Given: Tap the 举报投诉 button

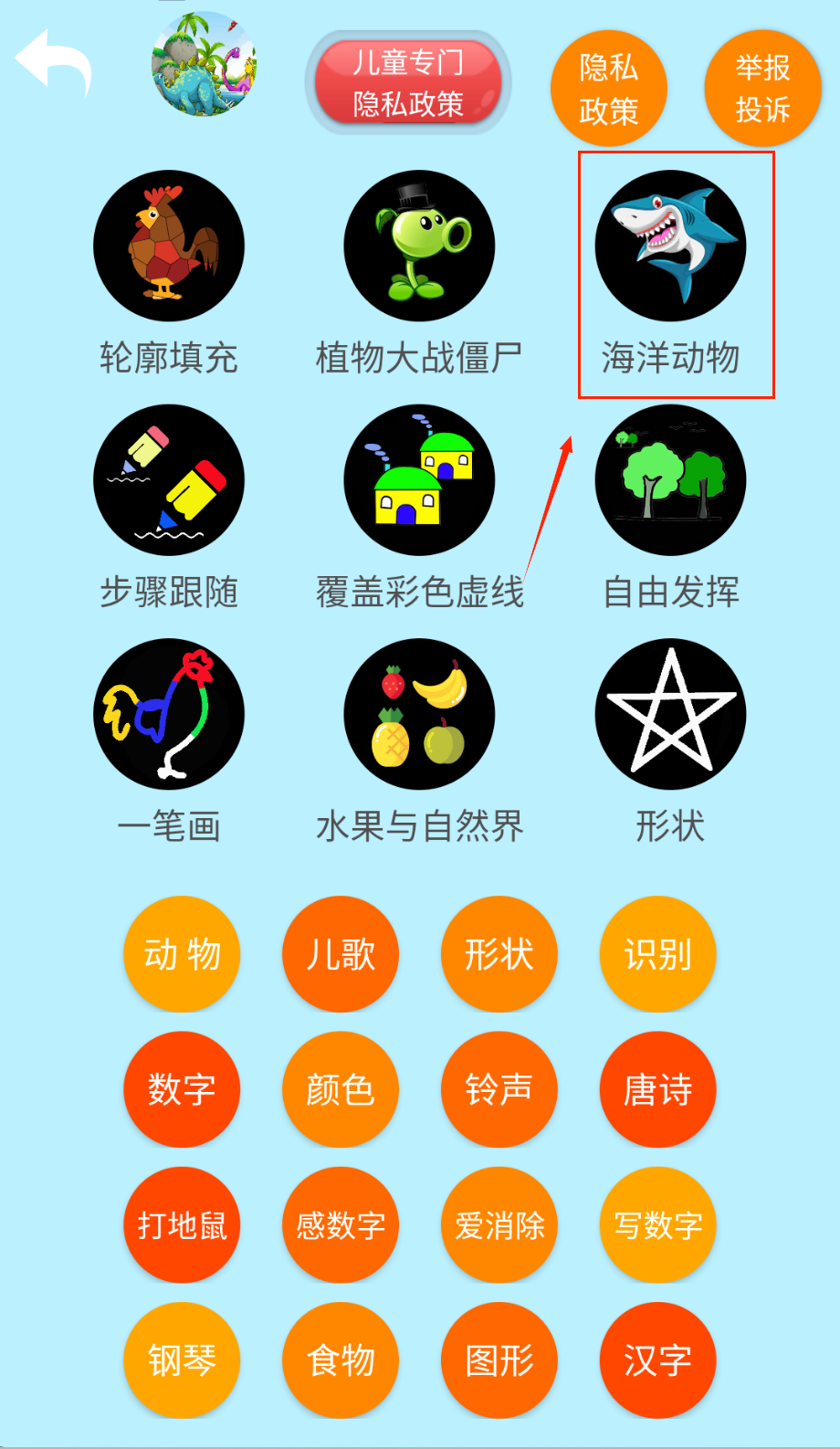Looking at the screenshot, I should coord(762,89).
